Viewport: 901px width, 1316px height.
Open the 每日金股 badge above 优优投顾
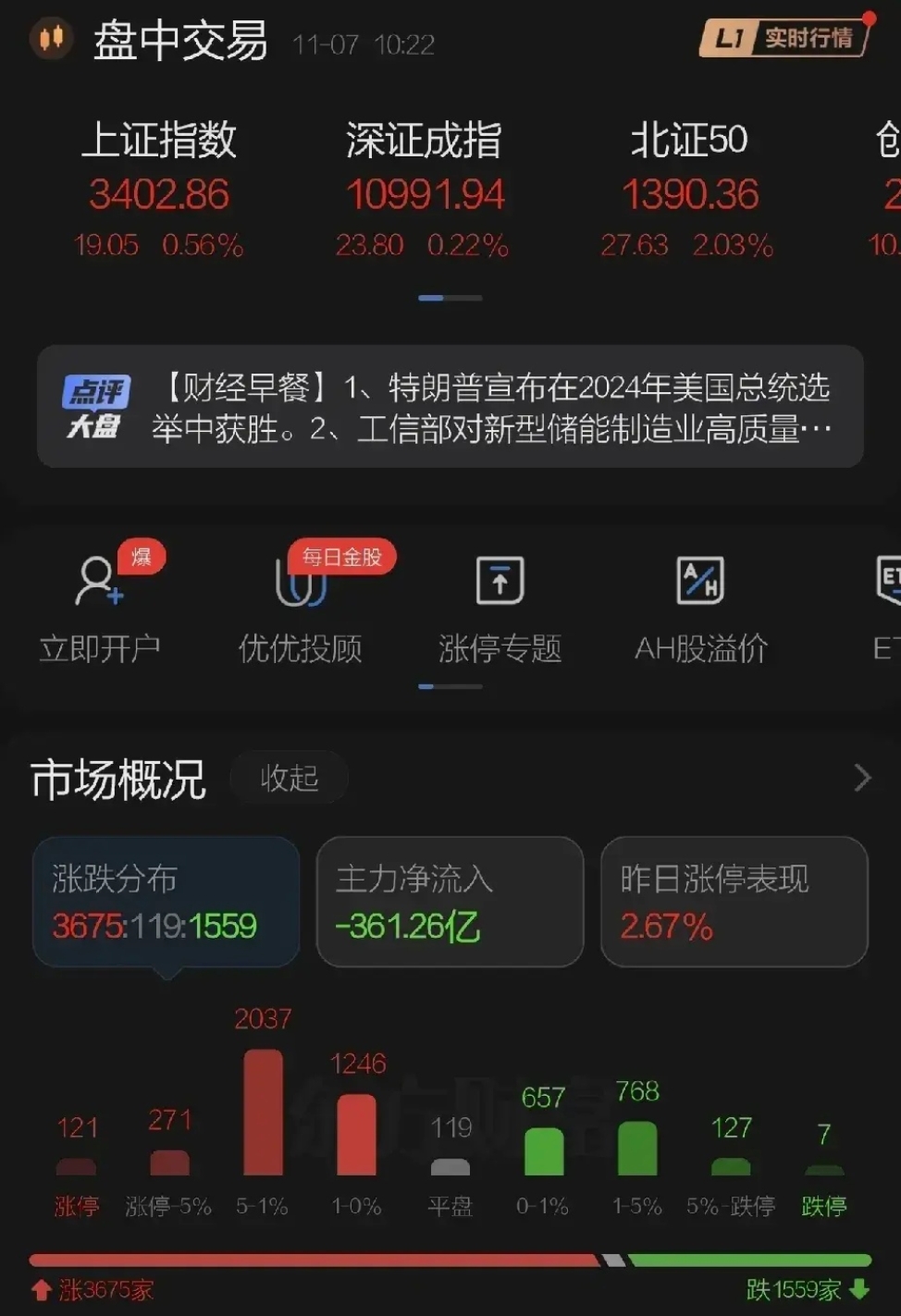[x=340, y=556]
